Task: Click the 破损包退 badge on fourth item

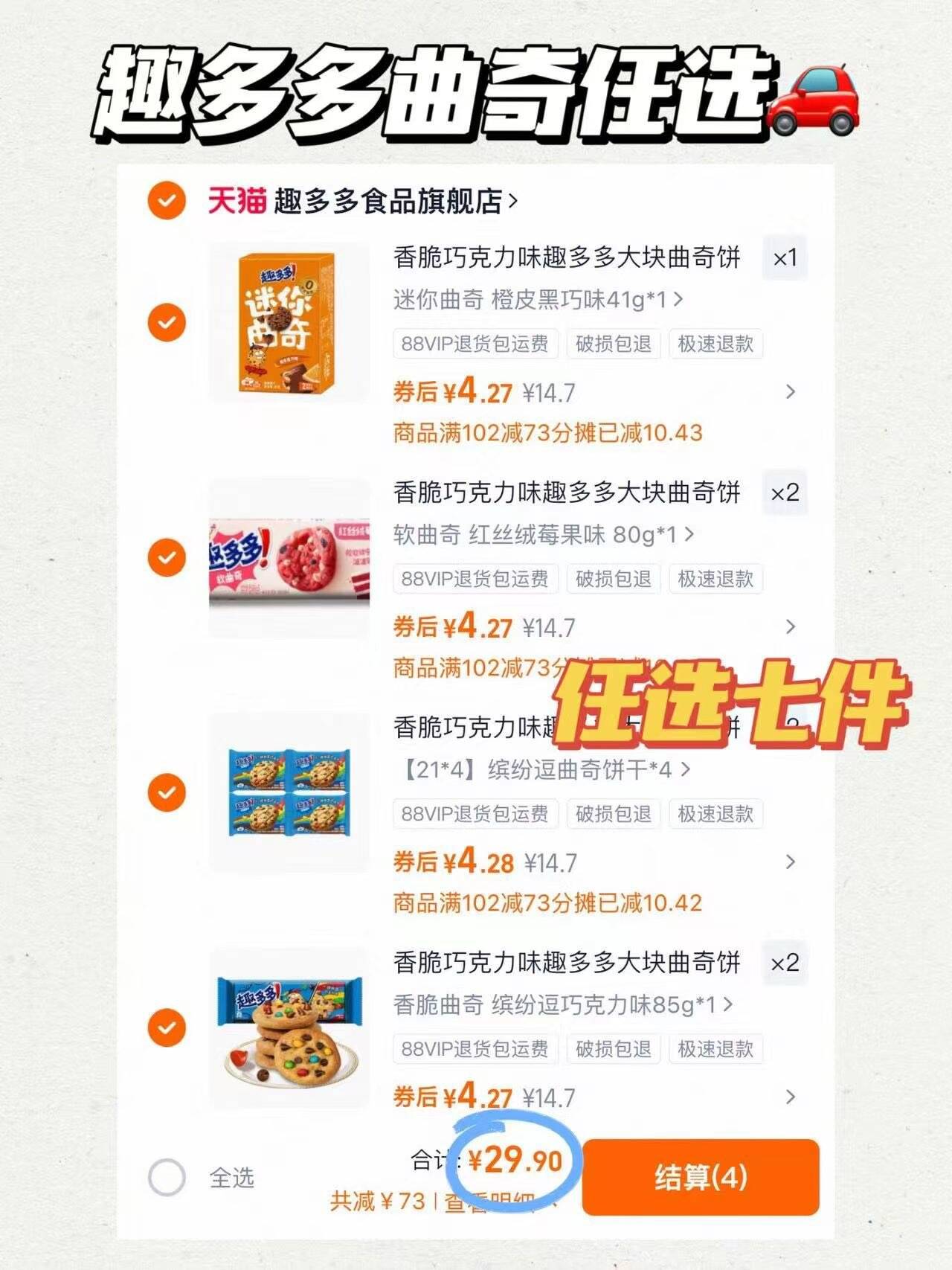Action: pyautogui.click(x=612, y=1050)
